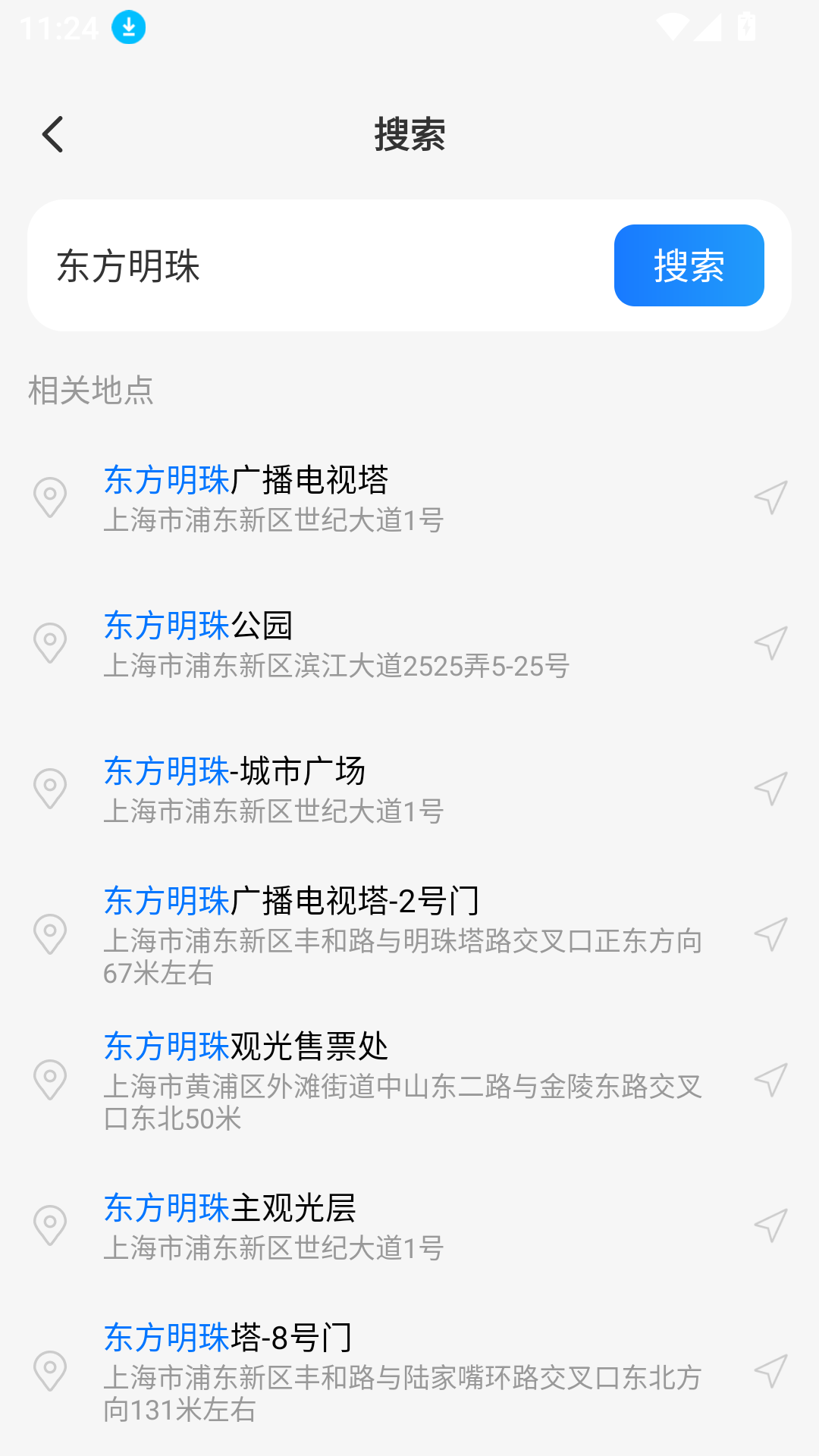Tap navigation arrow for 东方明珠观光售票处
819x1456 pixels.
click(x=770, y=1080)
